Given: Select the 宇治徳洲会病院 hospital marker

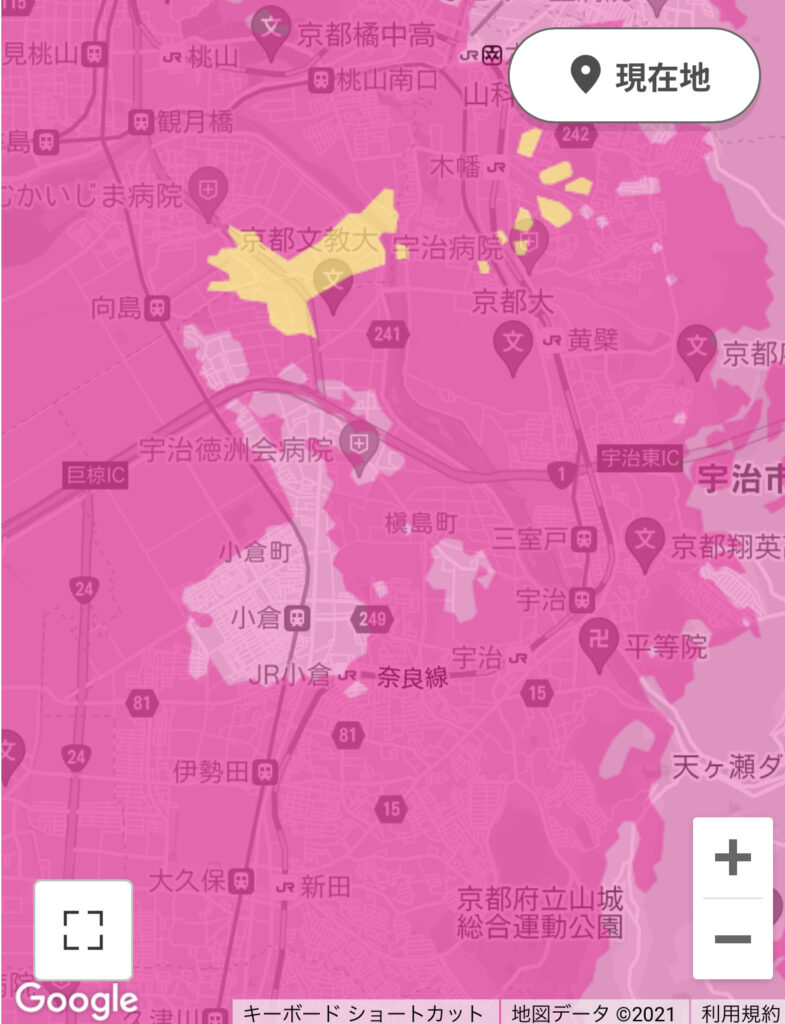Looking at the screenshot, I should 357,443.
